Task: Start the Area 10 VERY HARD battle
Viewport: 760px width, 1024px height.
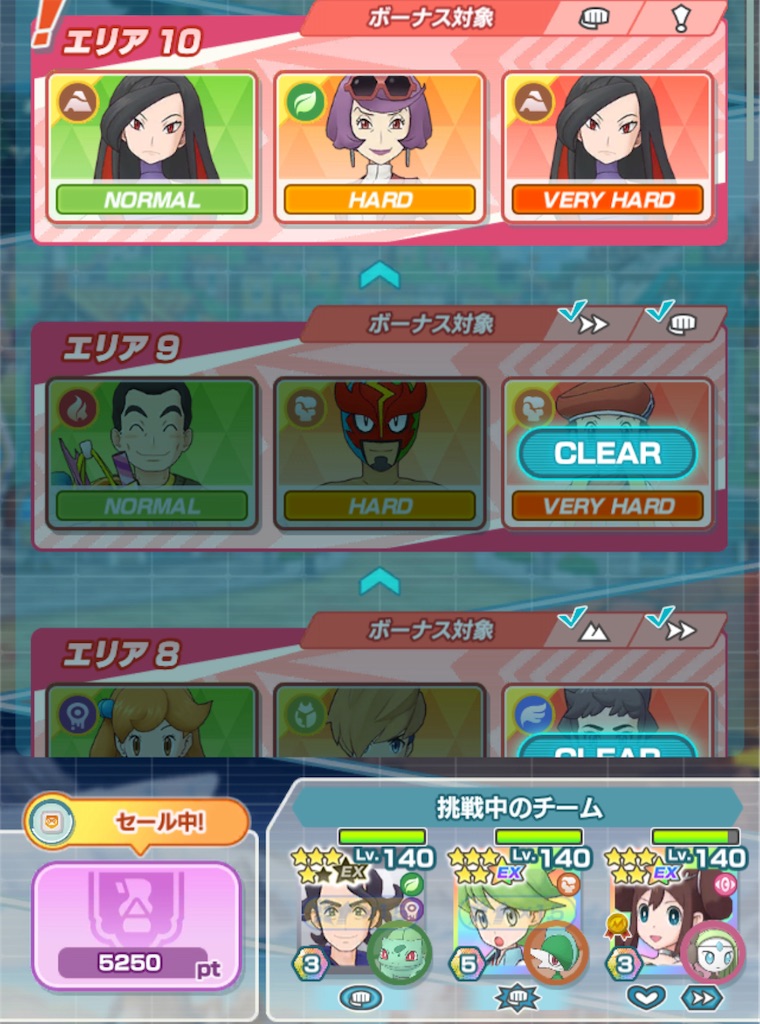Action: pyautogui.click(x=607, y=147)
